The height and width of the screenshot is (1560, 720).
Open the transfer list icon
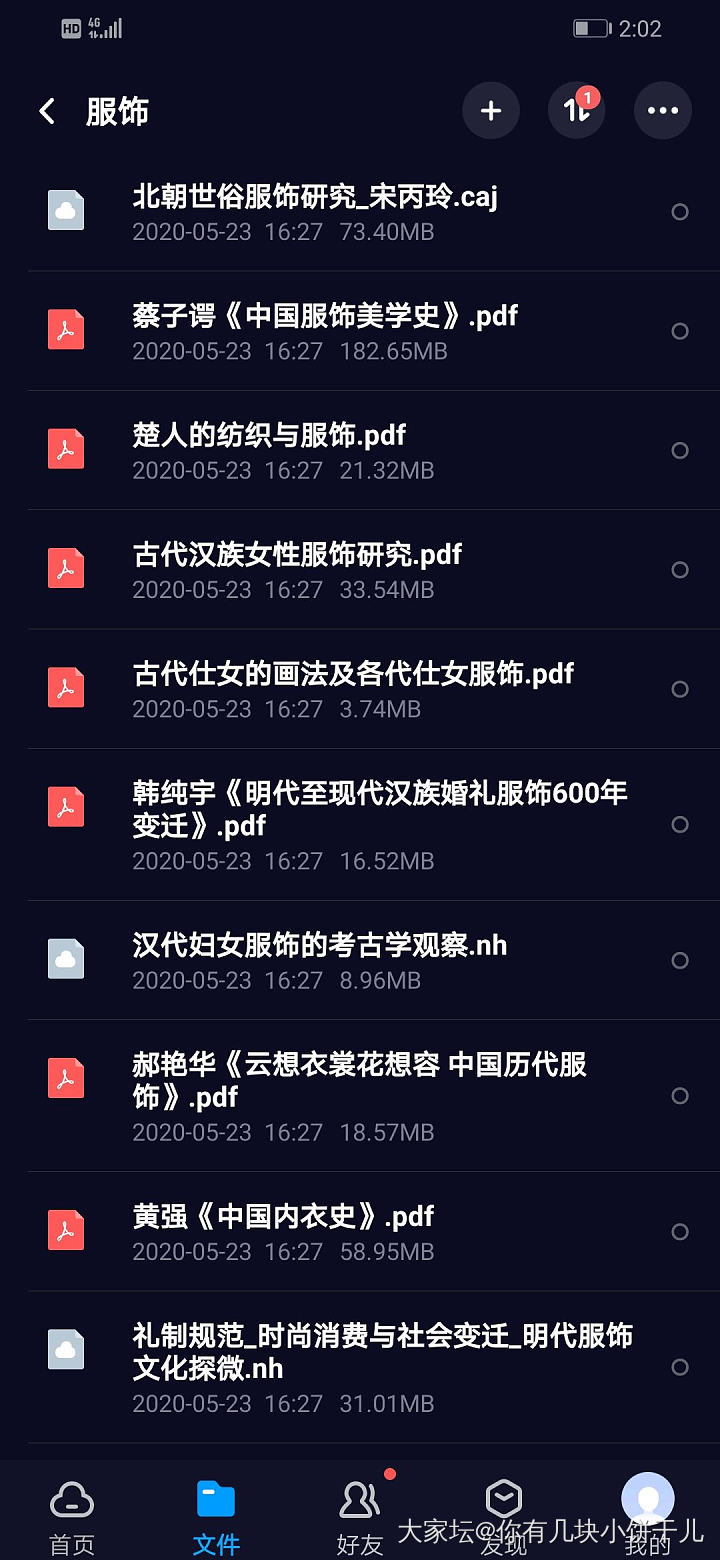[x=577, y=111]
